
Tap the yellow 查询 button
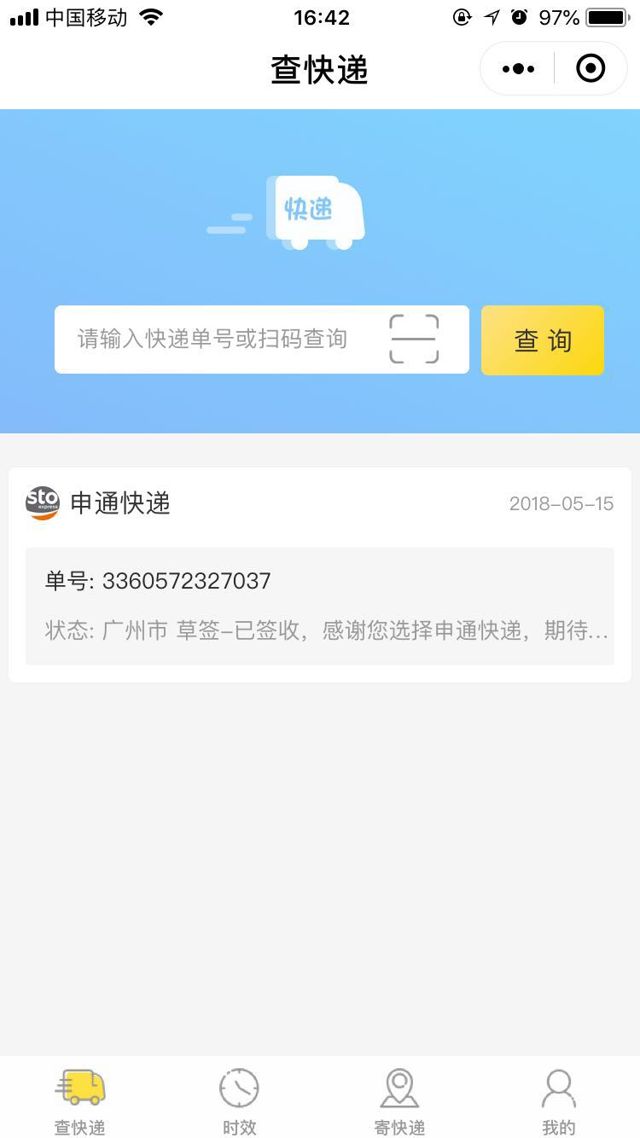click(542, 340)
